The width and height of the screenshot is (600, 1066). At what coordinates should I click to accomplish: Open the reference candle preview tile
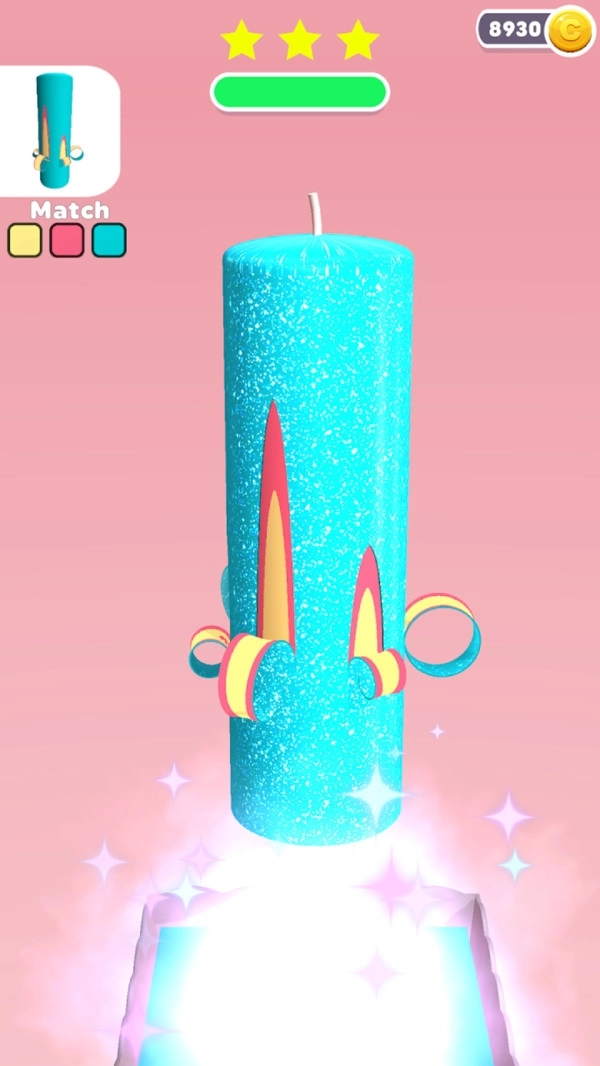(58, 130)
